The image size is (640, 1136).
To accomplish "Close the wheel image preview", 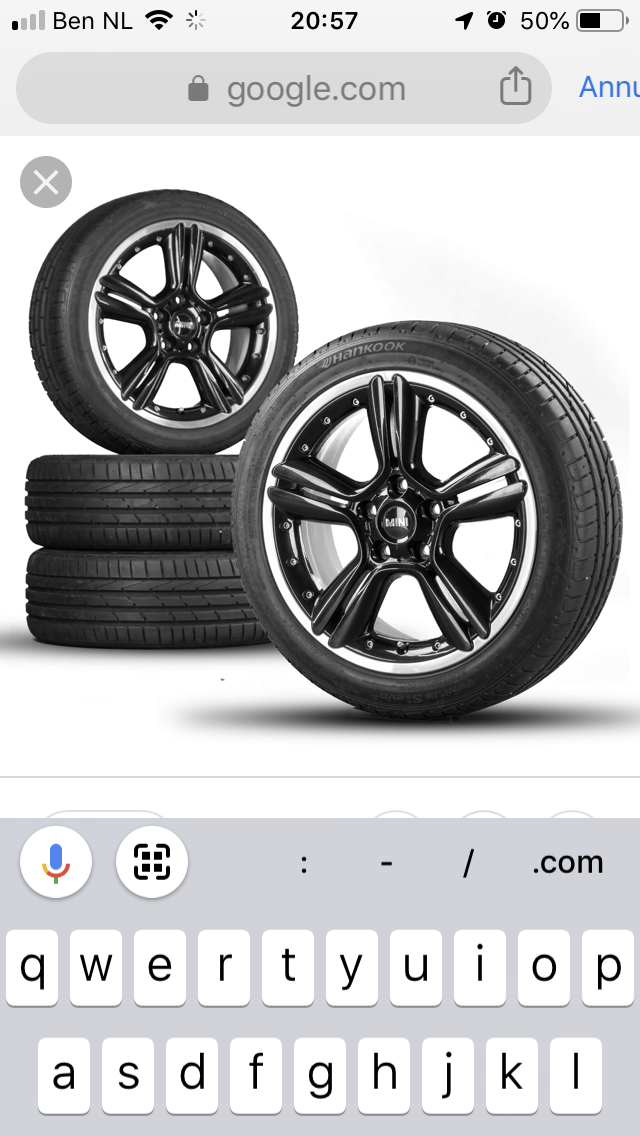I will click(x=46, y=182).
